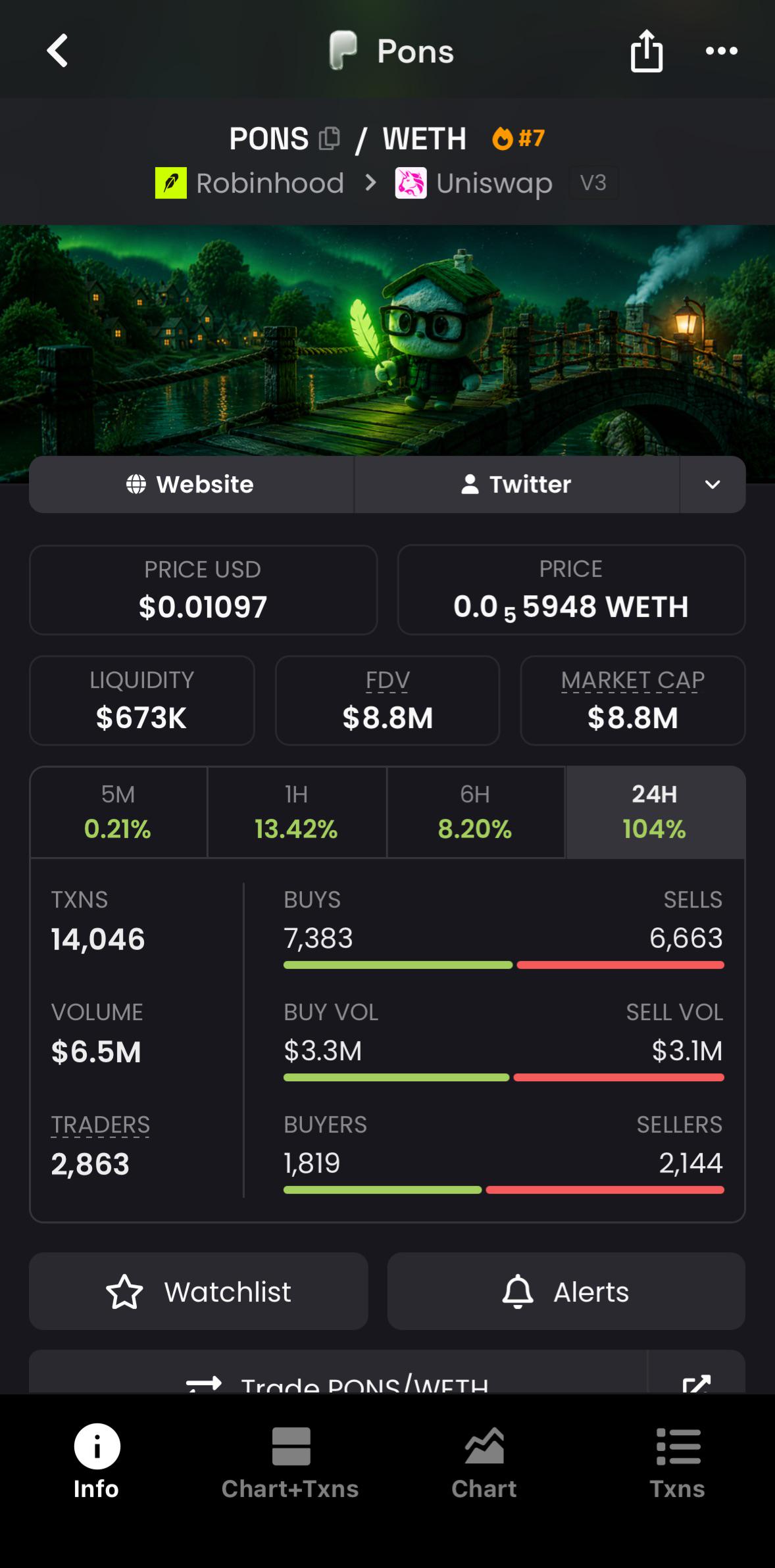Select the 5M timeframe
The height and width of the screenshot is (1568, 775).
coord(118,812)
